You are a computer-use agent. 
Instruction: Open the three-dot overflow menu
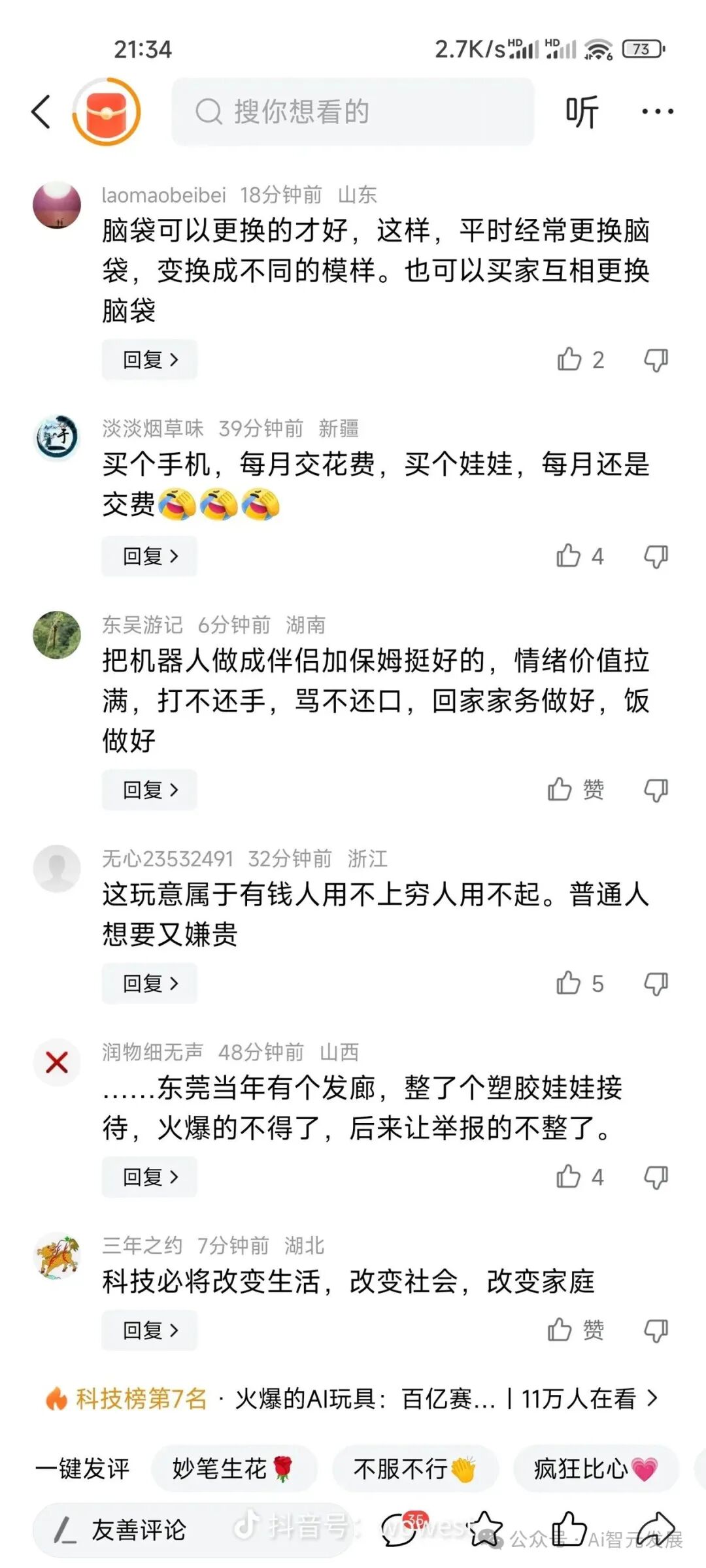(657, 112)
